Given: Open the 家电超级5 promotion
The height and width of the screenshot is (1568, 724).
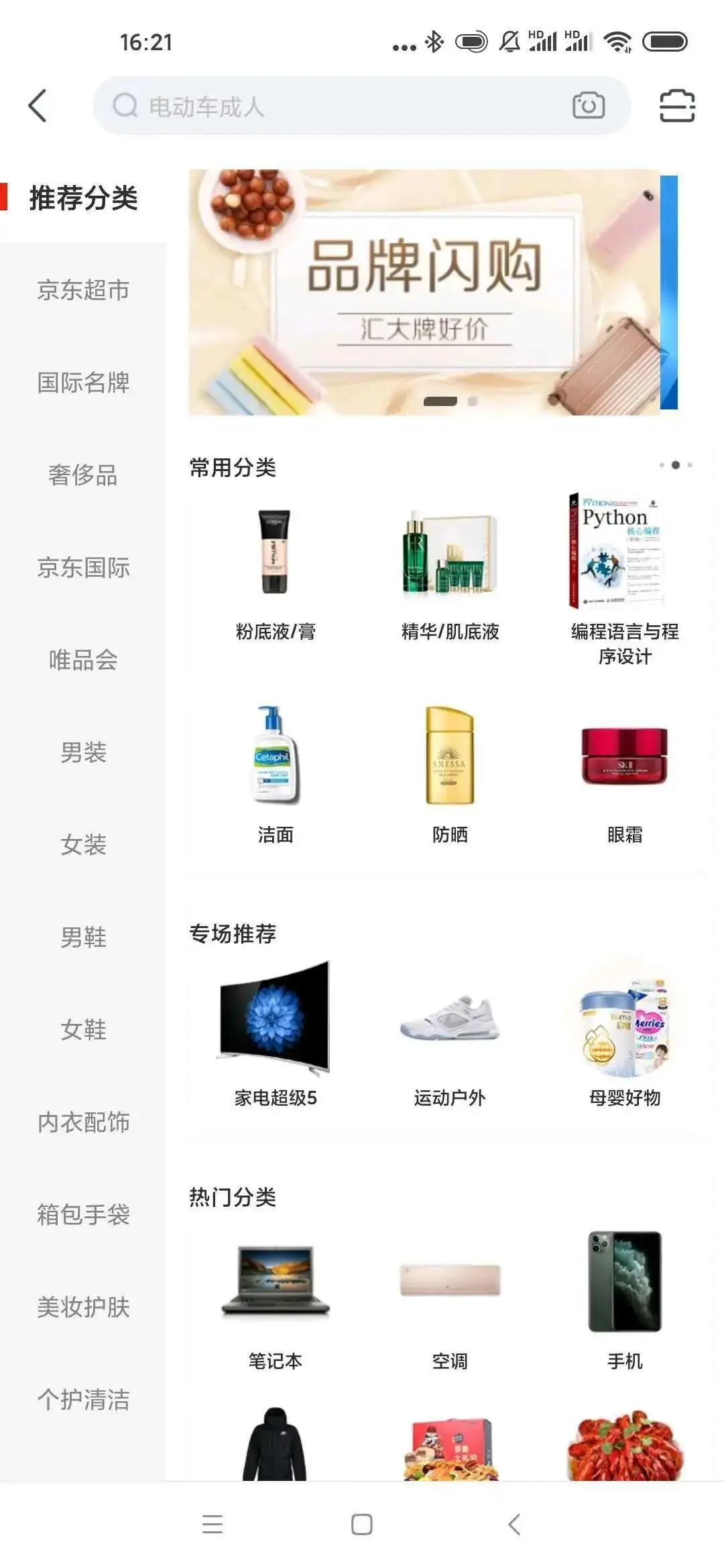Looking at the screenshot, I should [x=275, y=1035].
